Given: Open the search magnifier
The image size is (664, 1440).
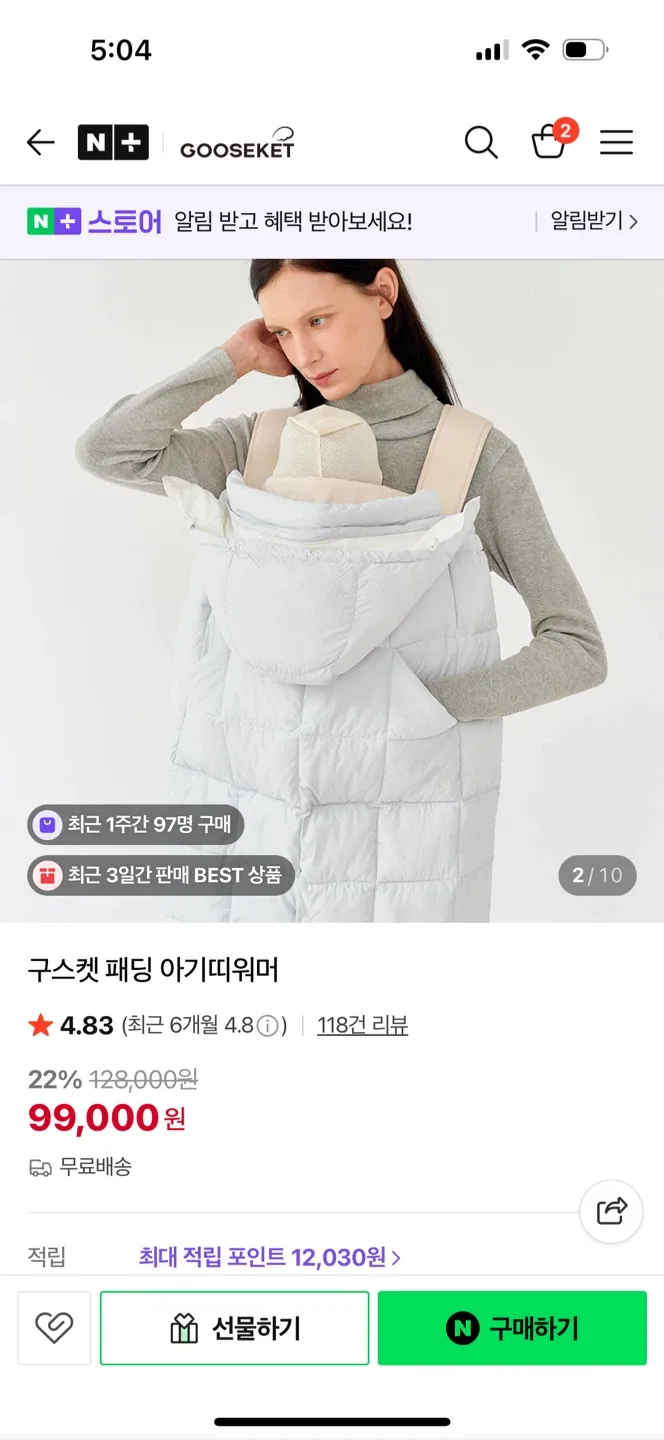Looking at the screenshot, I should coord(481,143).
